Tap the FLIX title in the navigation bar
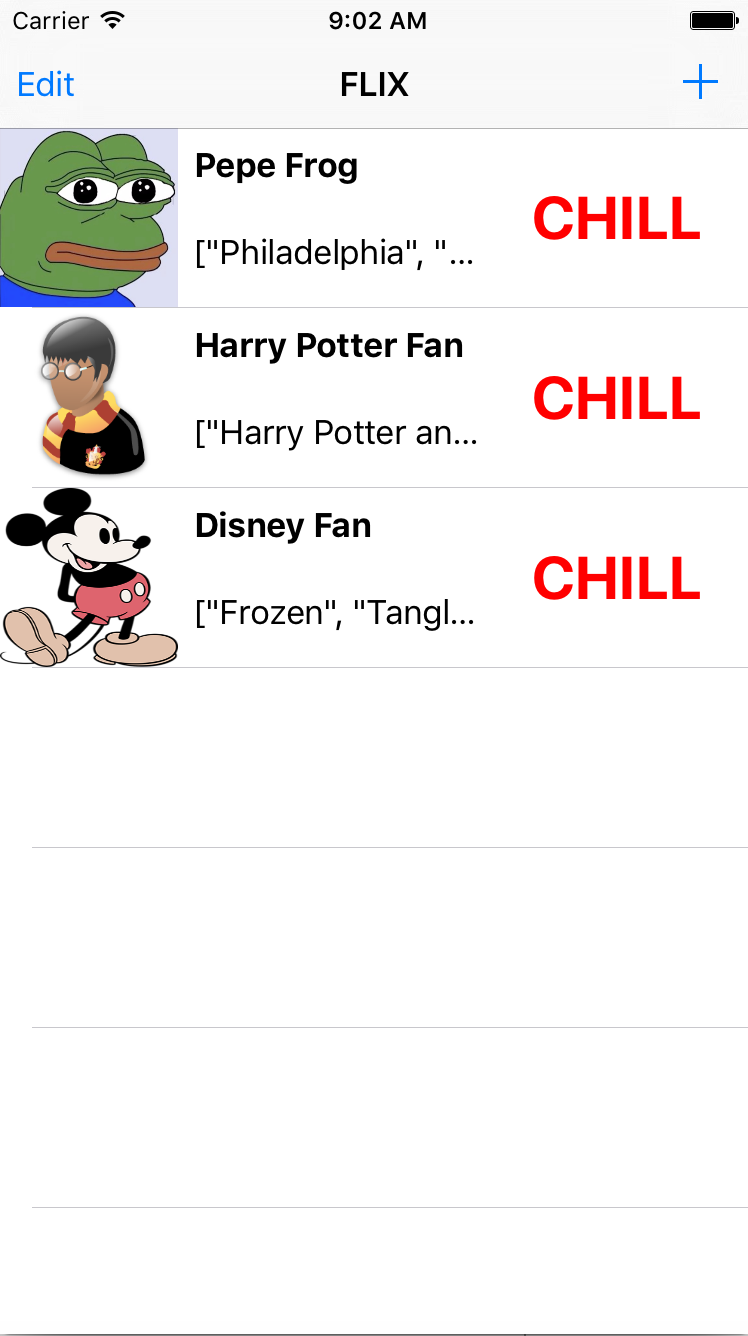This screenshot has height=1336, width=748. tap(374, 85)
